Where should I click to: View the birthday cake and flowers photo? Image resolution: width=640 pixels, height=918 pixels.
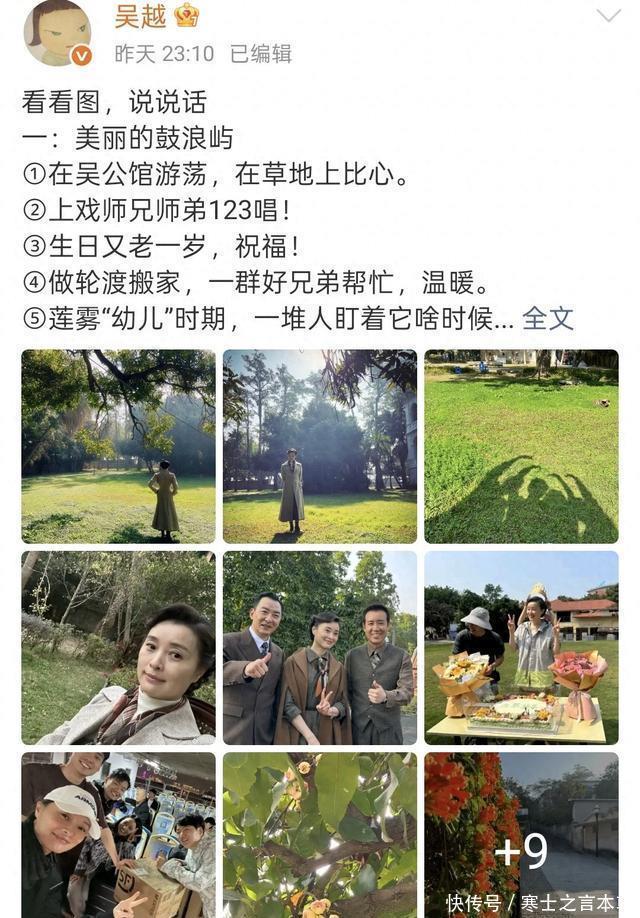coord(521,648)
